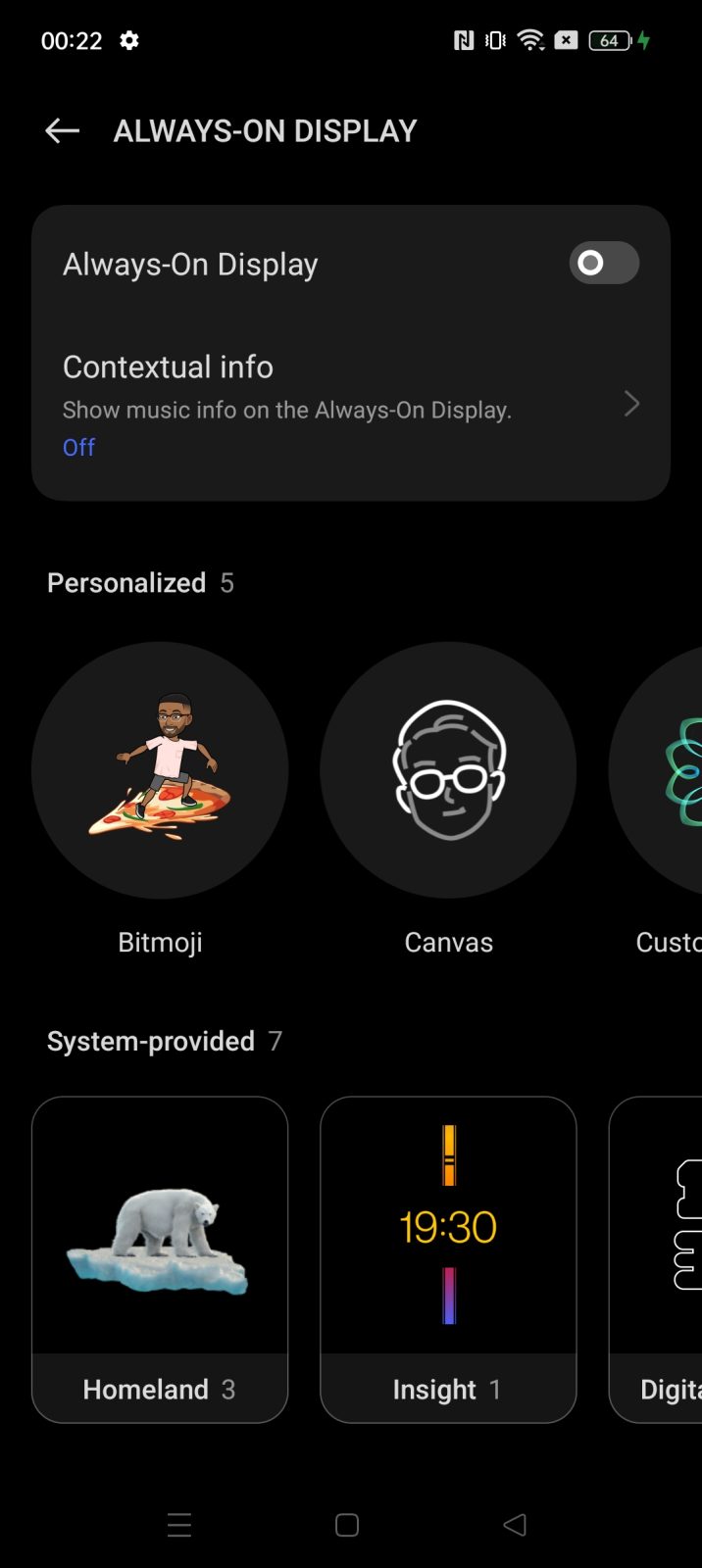This screenshot has width=702, height=1568.
Task: Open the Digital clock styles card
Action: click(x=656, y=1259)
